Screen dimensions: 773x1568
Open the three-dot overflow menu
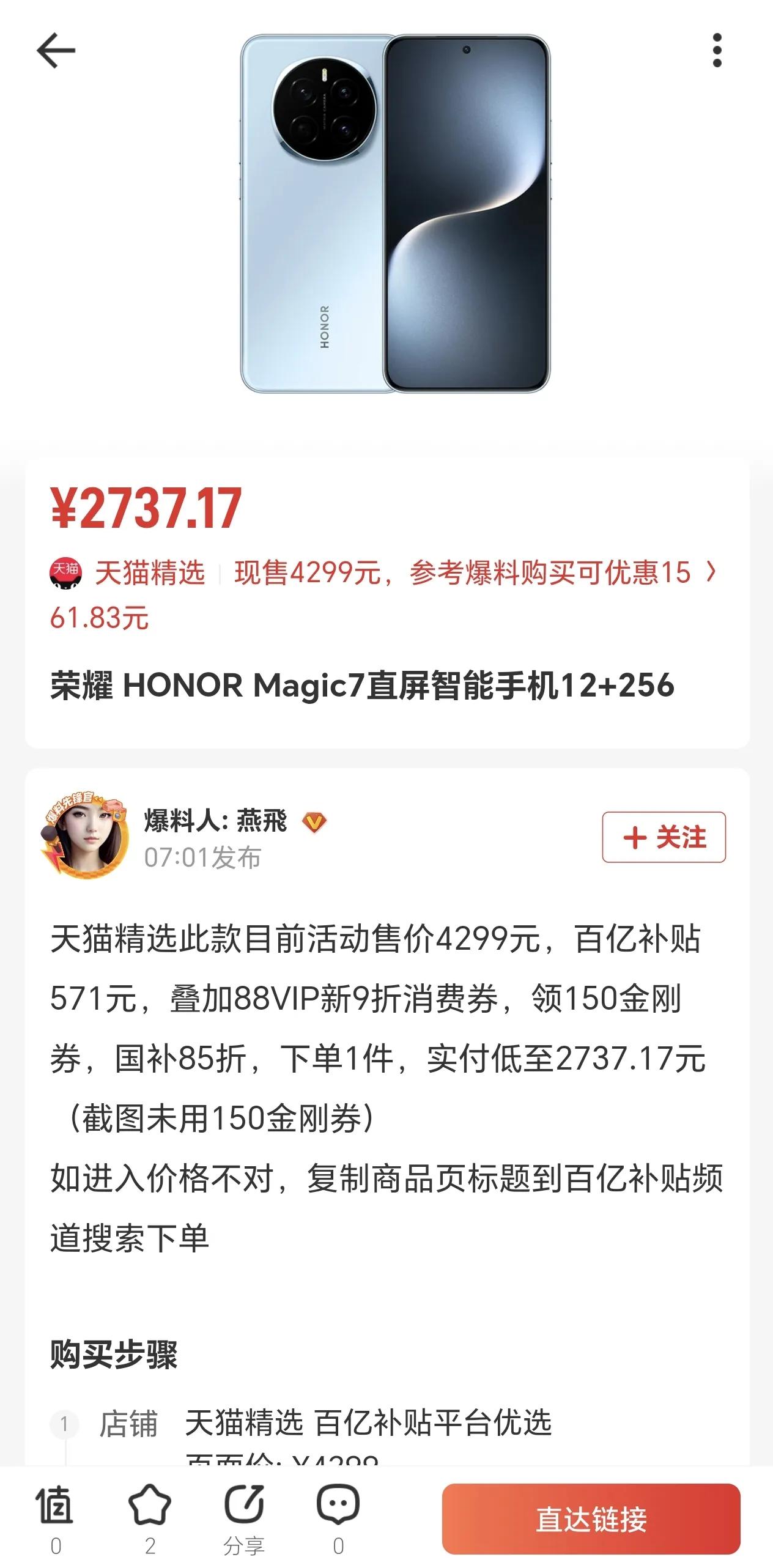717,50
